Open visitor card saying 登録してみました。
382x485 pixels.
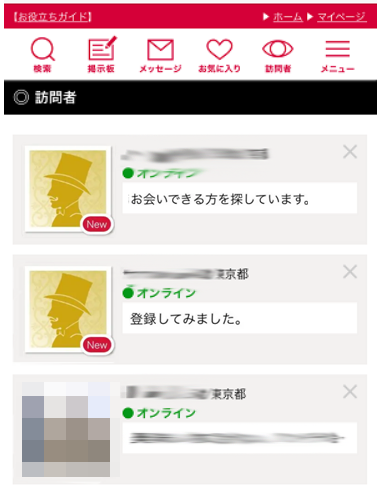190,308
